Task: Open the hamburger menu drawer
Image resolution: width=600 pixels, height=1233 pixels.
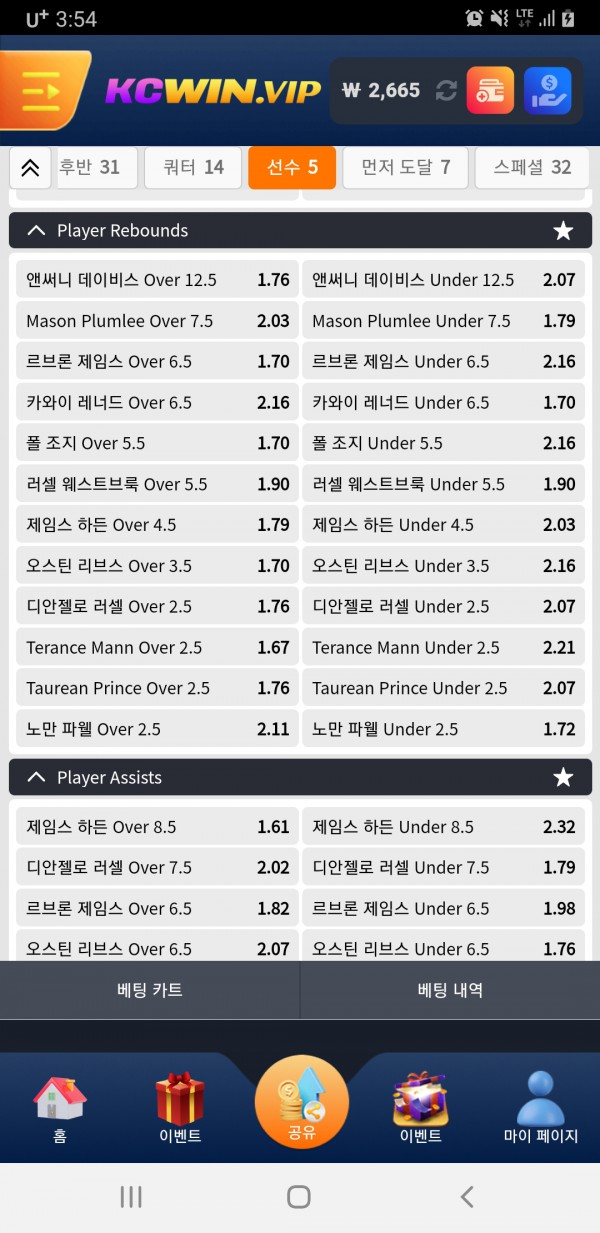Action: click(x=42, y=91)
